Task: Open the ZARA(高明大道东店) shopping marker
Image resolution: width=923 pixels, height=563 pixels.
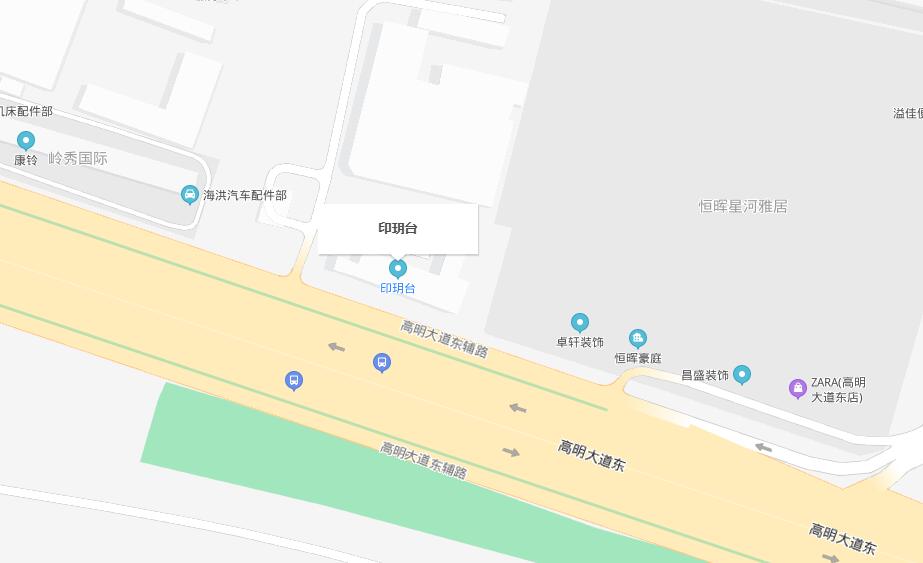Action: point(797,388)
